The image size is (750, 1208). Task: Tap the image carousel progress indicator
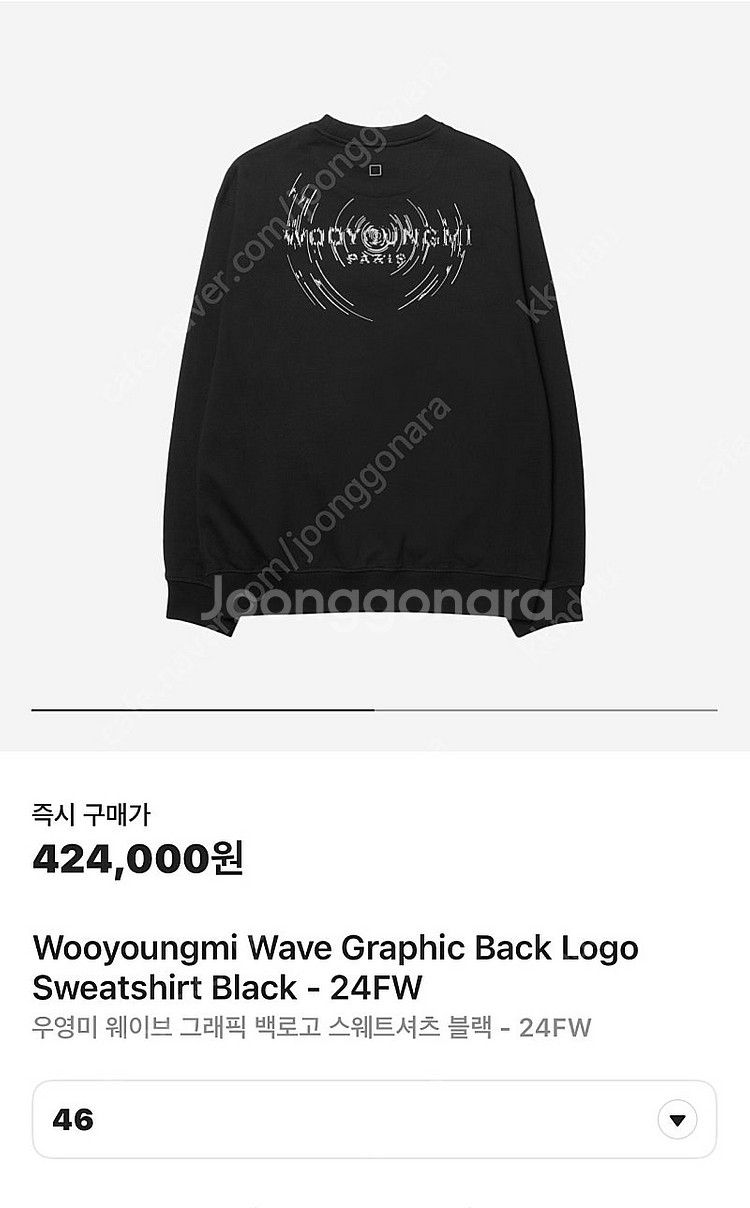(374, 709)
